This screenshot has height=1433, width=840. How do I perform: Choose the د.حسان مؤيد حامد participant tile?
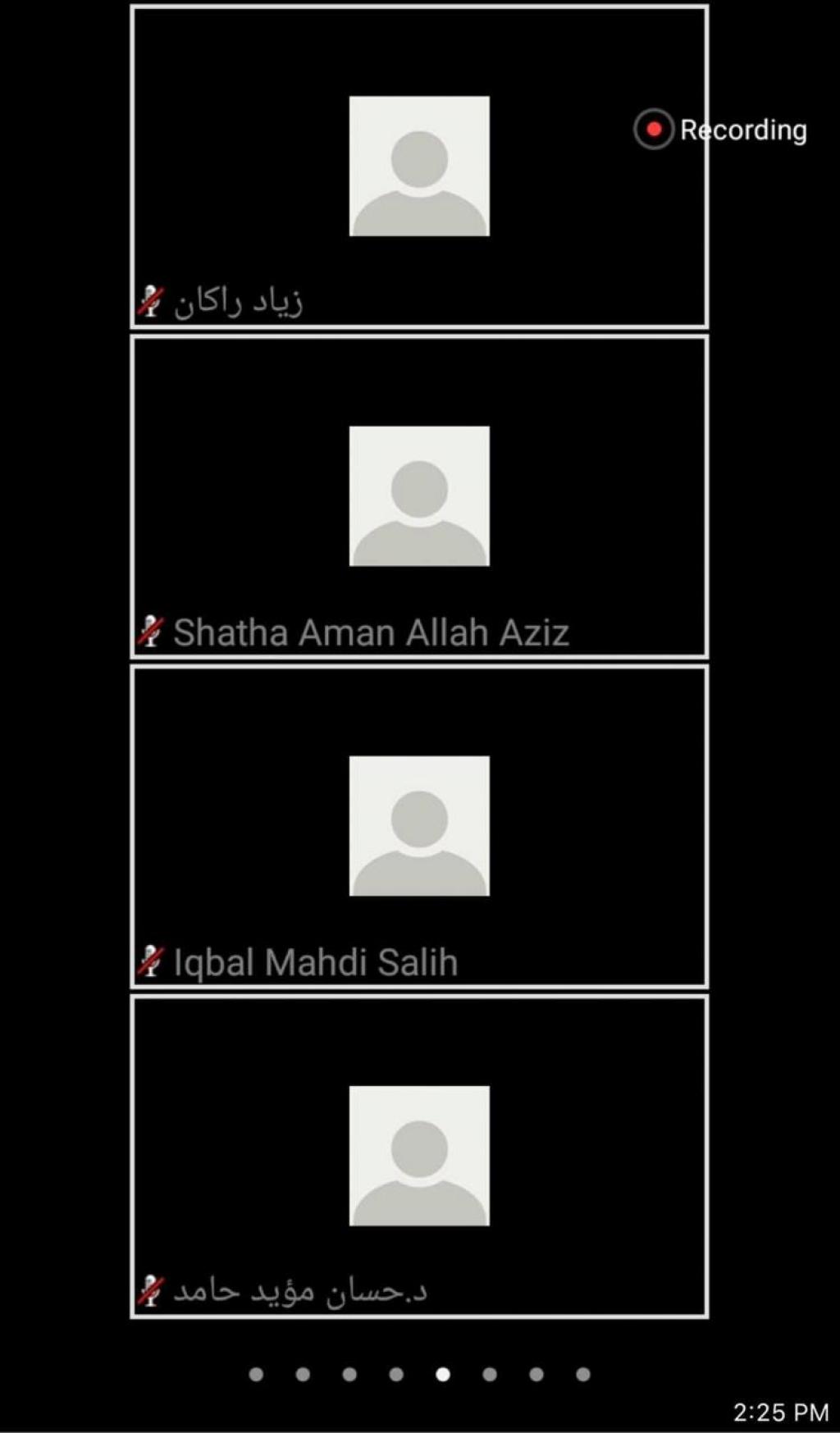(x=418, y=1156)
